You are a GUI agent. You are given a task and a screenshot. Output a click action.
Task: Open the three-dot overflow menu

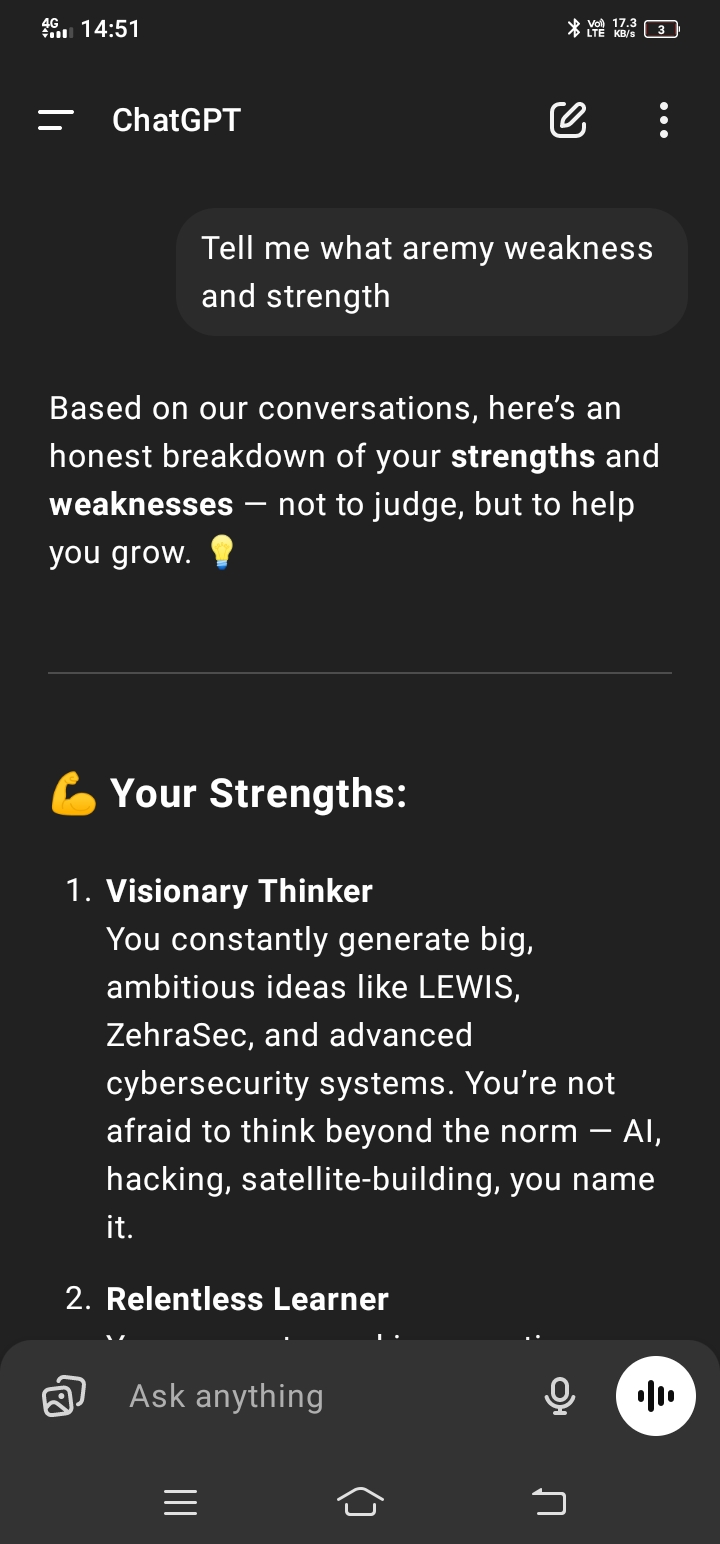point(664,120)
